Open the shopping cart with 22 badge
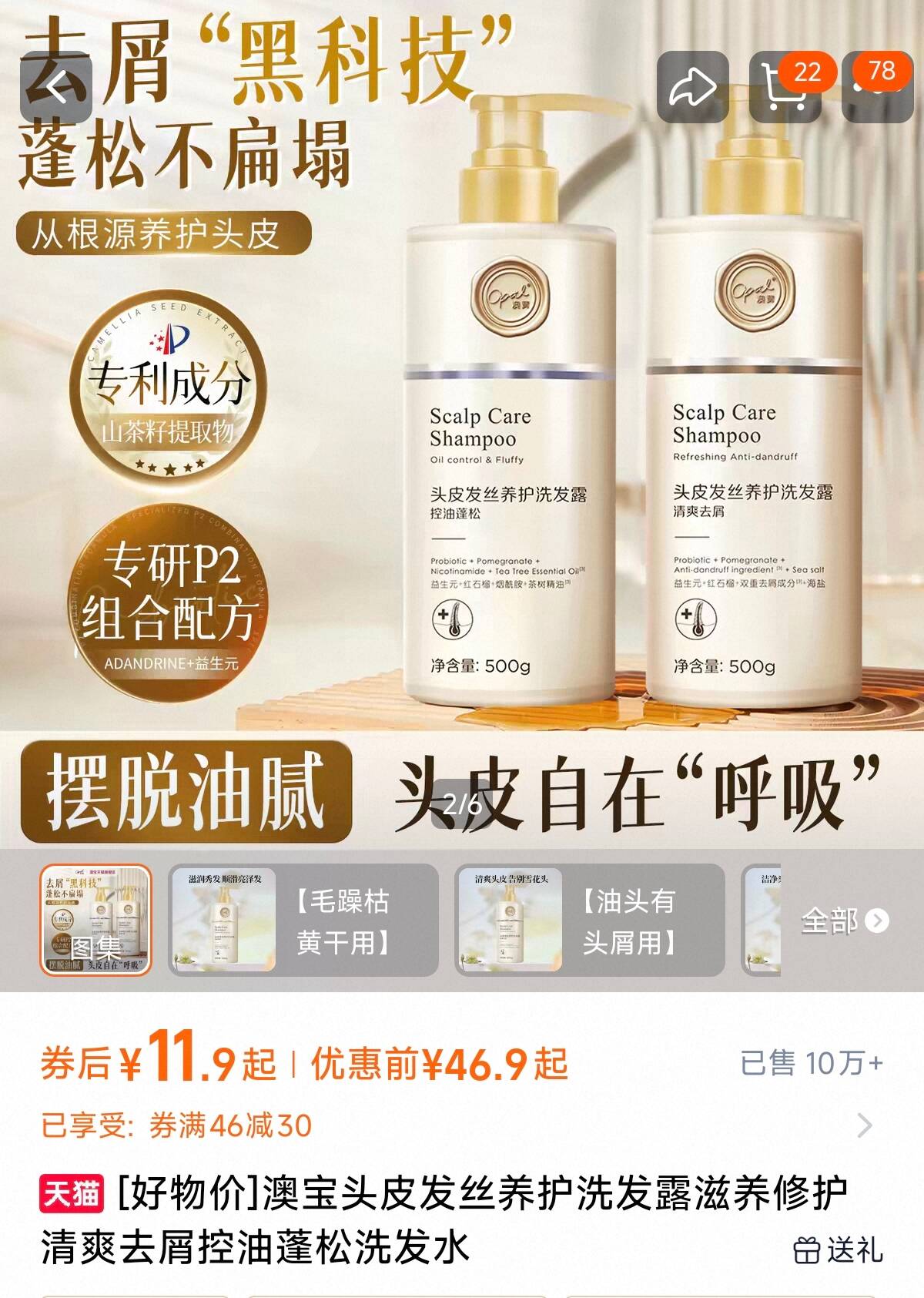The image size is (924, 1298). pyautogui.click(x=785, y=86)
